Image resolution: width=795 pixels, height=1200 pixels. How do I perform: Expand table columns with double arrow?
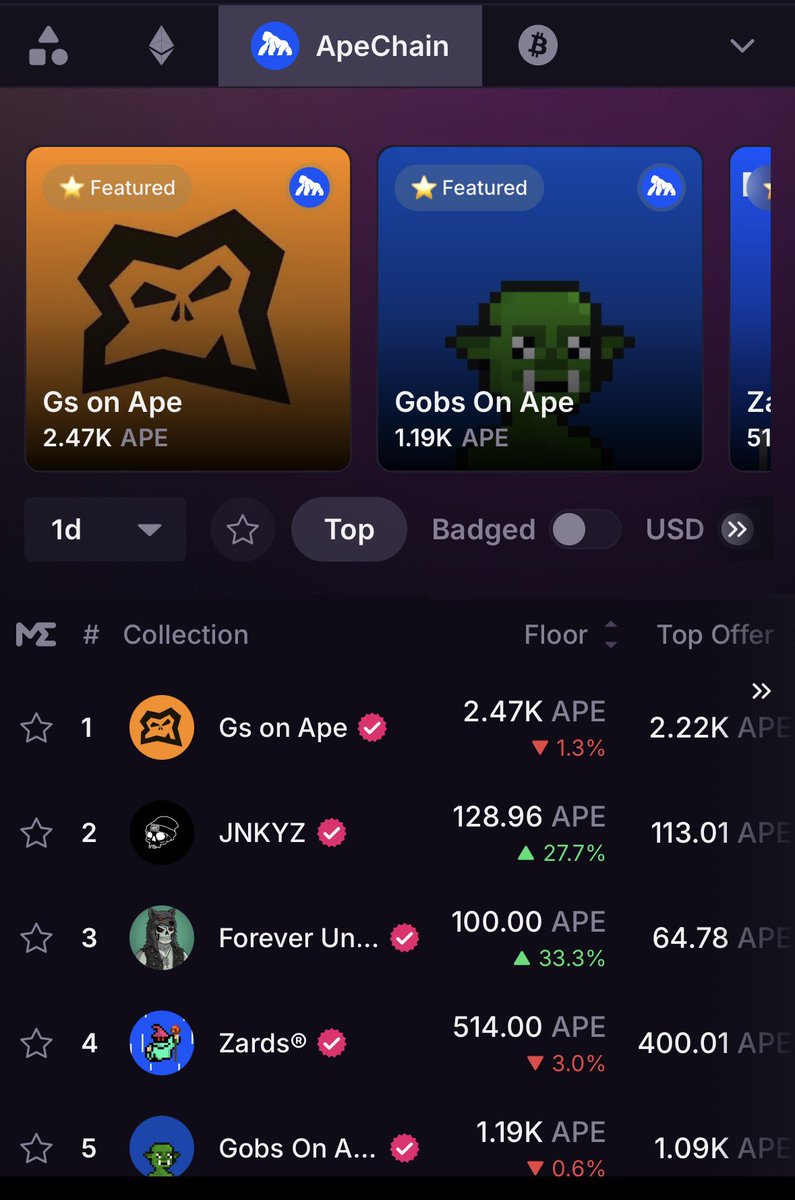pos(761,691)
